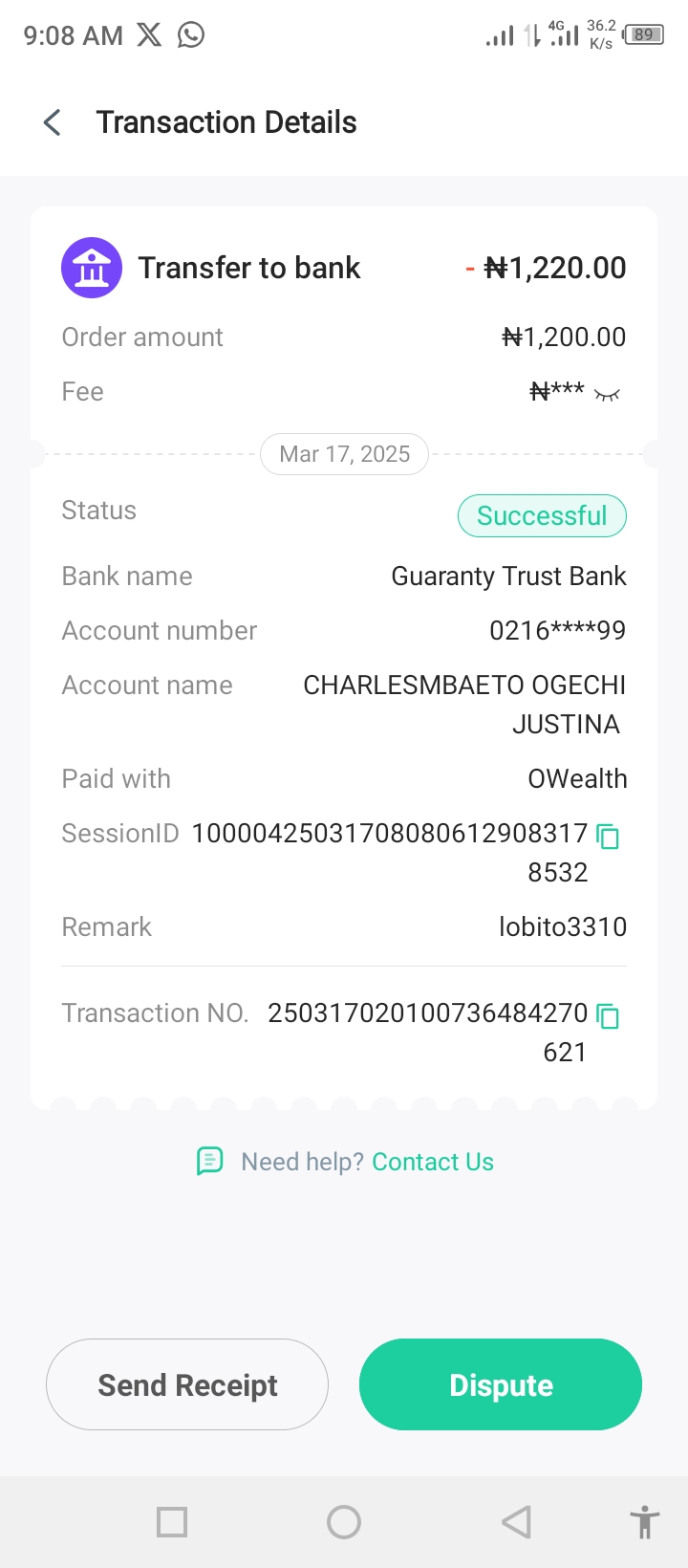The image size is (688, 1568).
Task: Reveal the hidden fee amount
Action: [607, 394]
